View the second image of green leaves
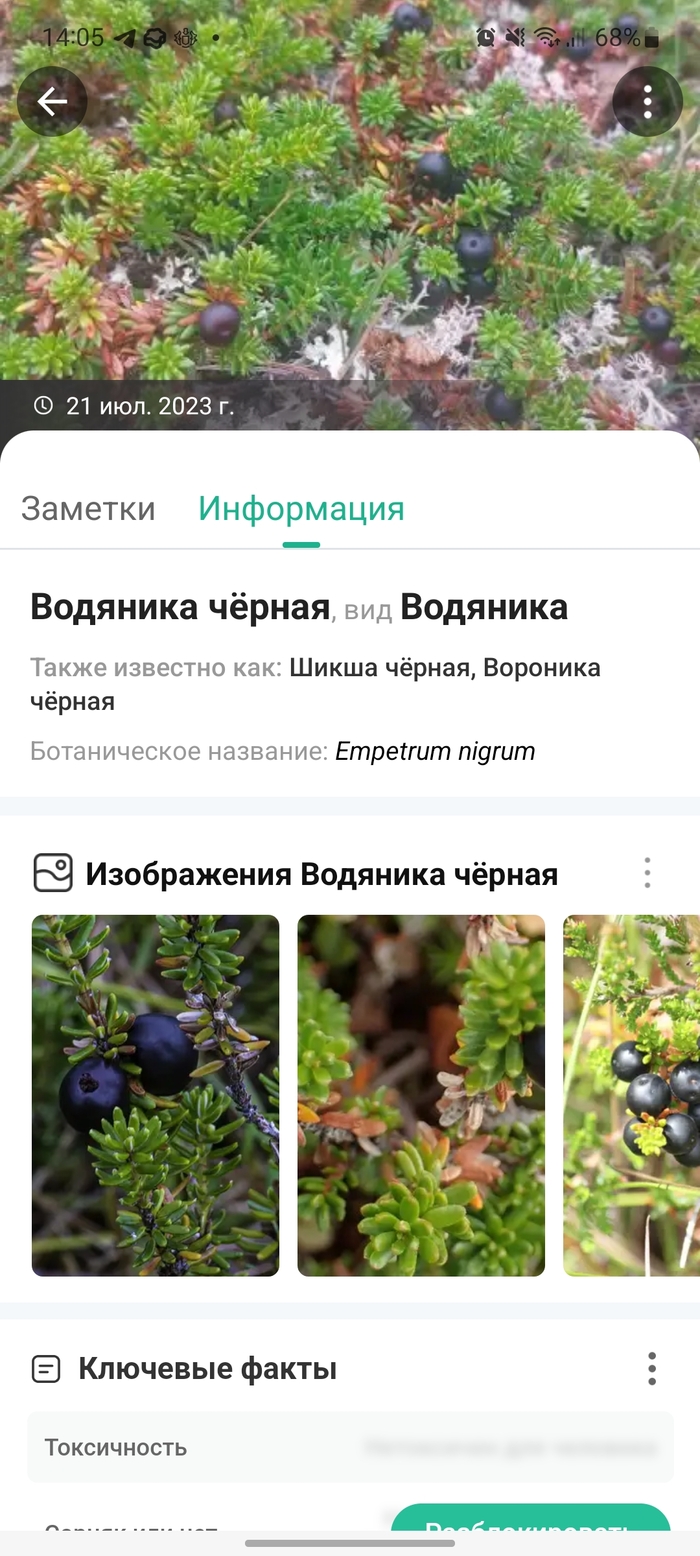The image size is (700, 1556). coord(421,1095)
